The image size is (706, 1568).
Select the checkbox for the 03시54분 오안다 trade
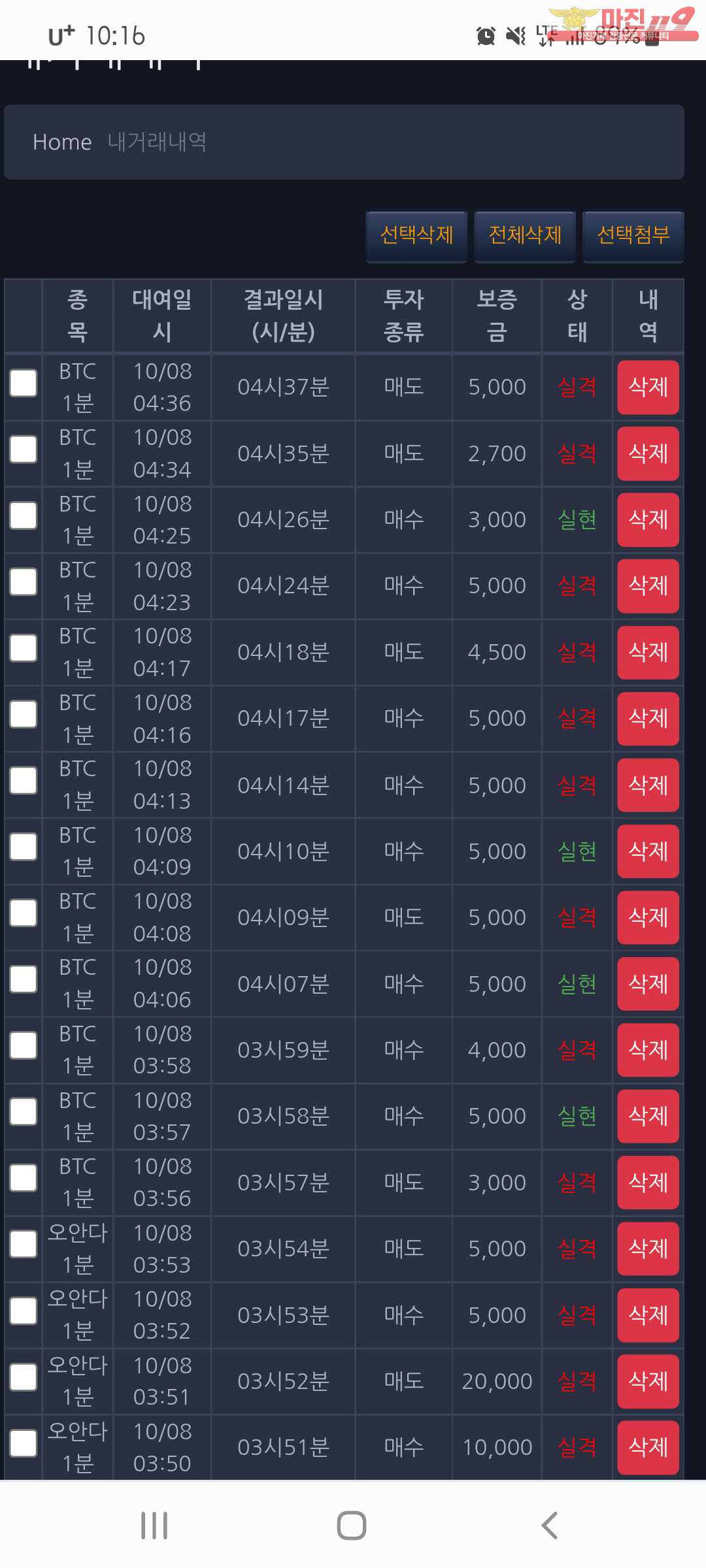pos(24,1244)
